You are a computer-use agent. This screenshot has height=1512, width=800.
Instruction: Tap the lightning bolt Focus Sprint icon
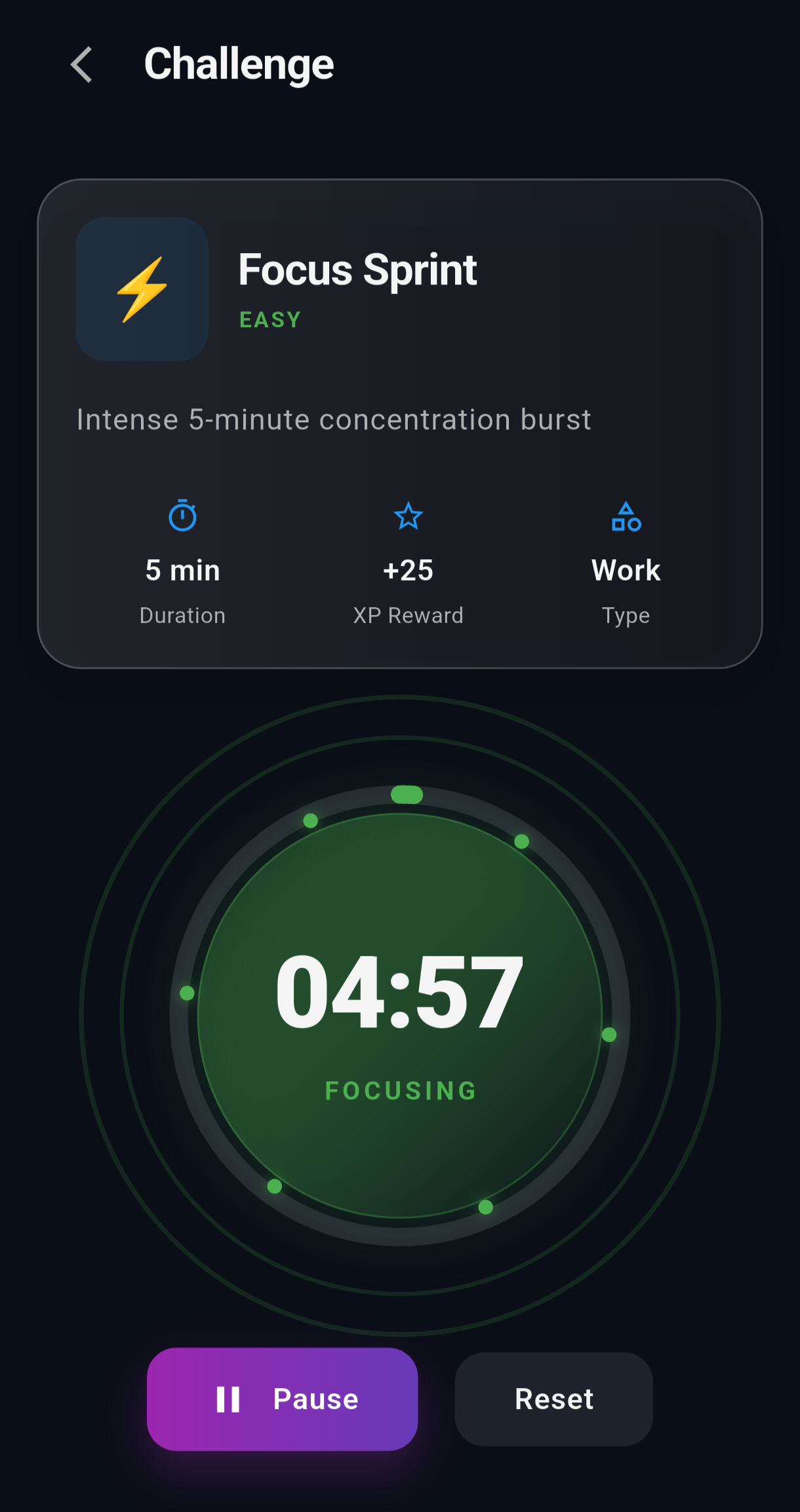coord(142,289)
